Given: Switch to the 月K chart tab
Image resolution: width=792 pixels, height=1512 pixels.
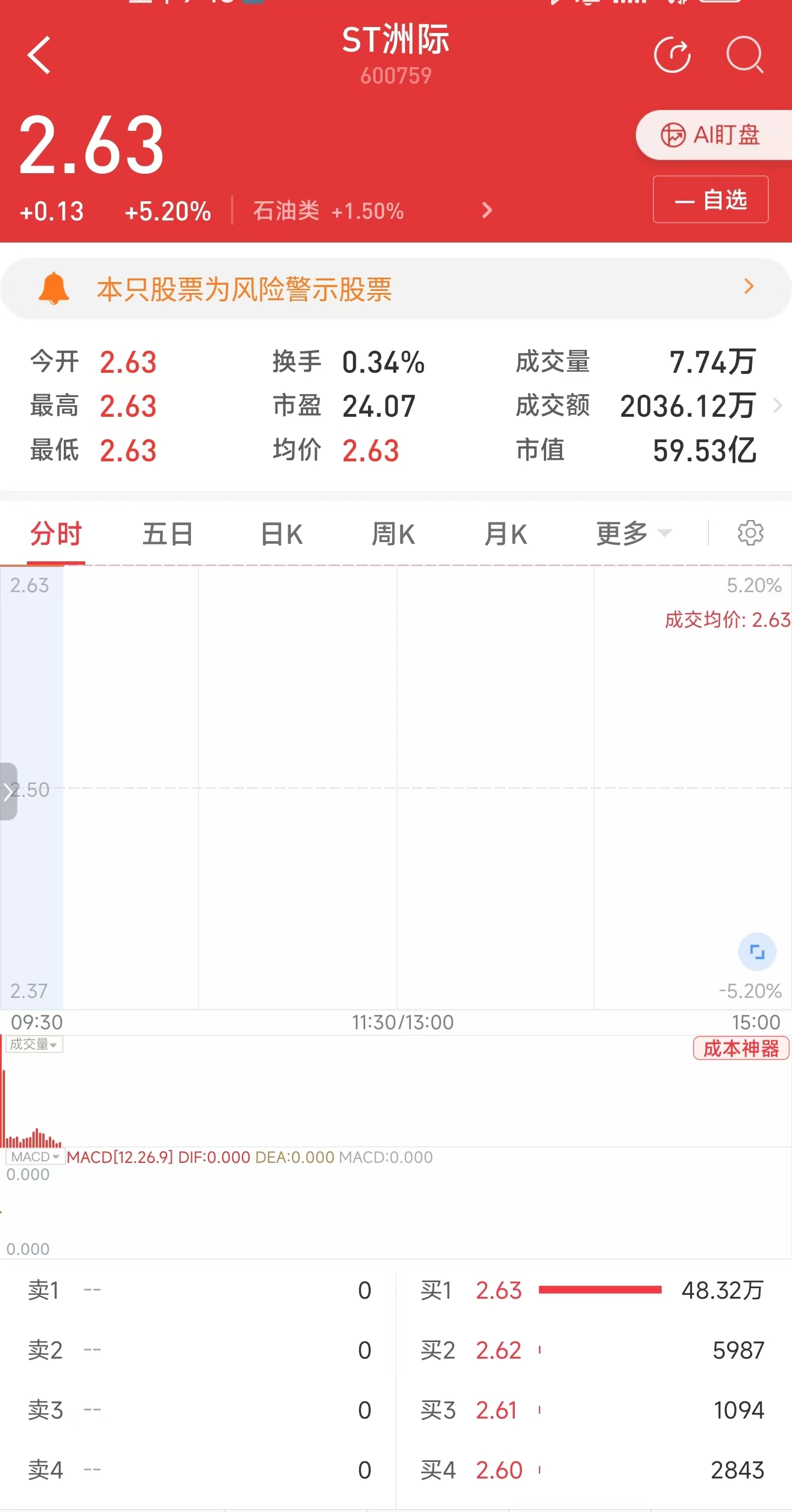Looking at the screenshot, I should (505, 534).
